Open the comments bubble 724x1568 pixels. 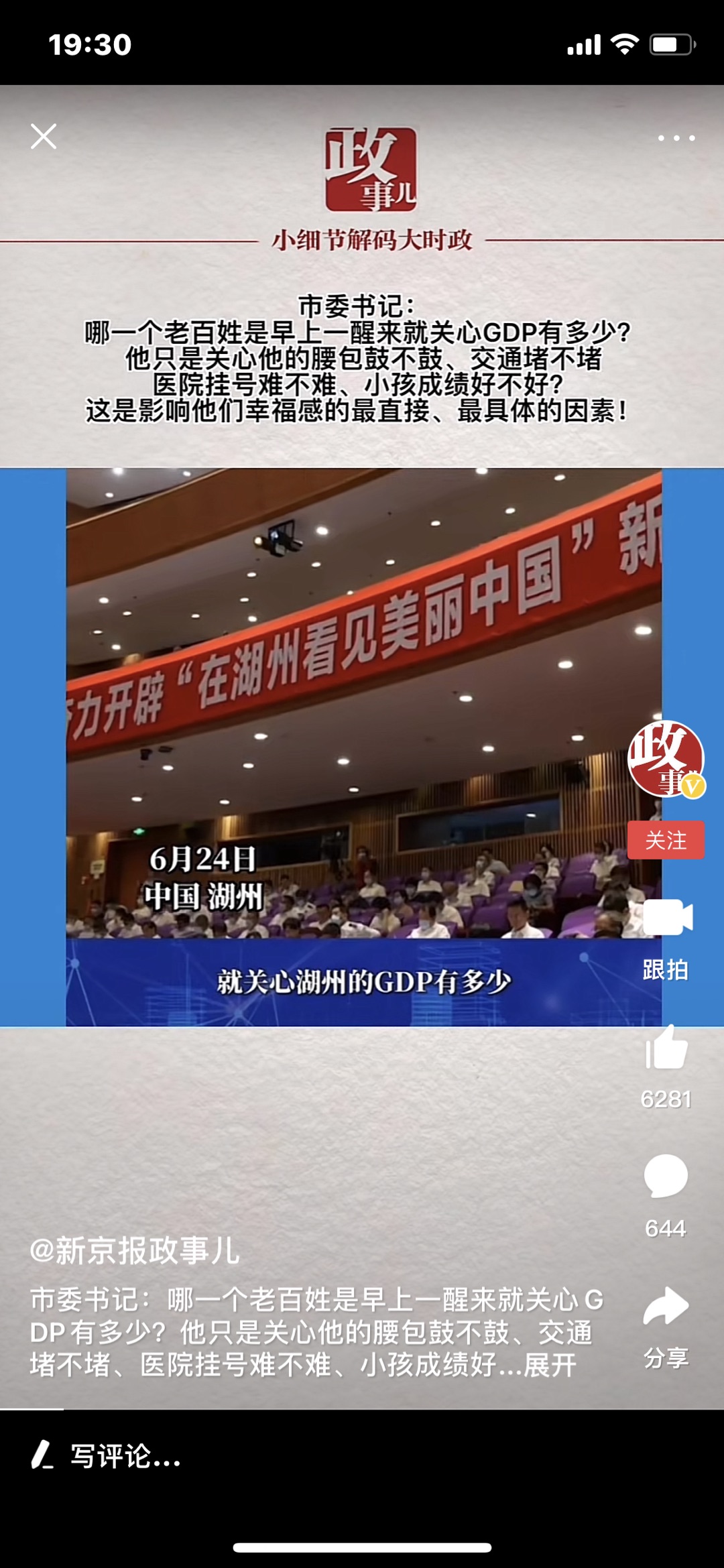point(666,1176)
